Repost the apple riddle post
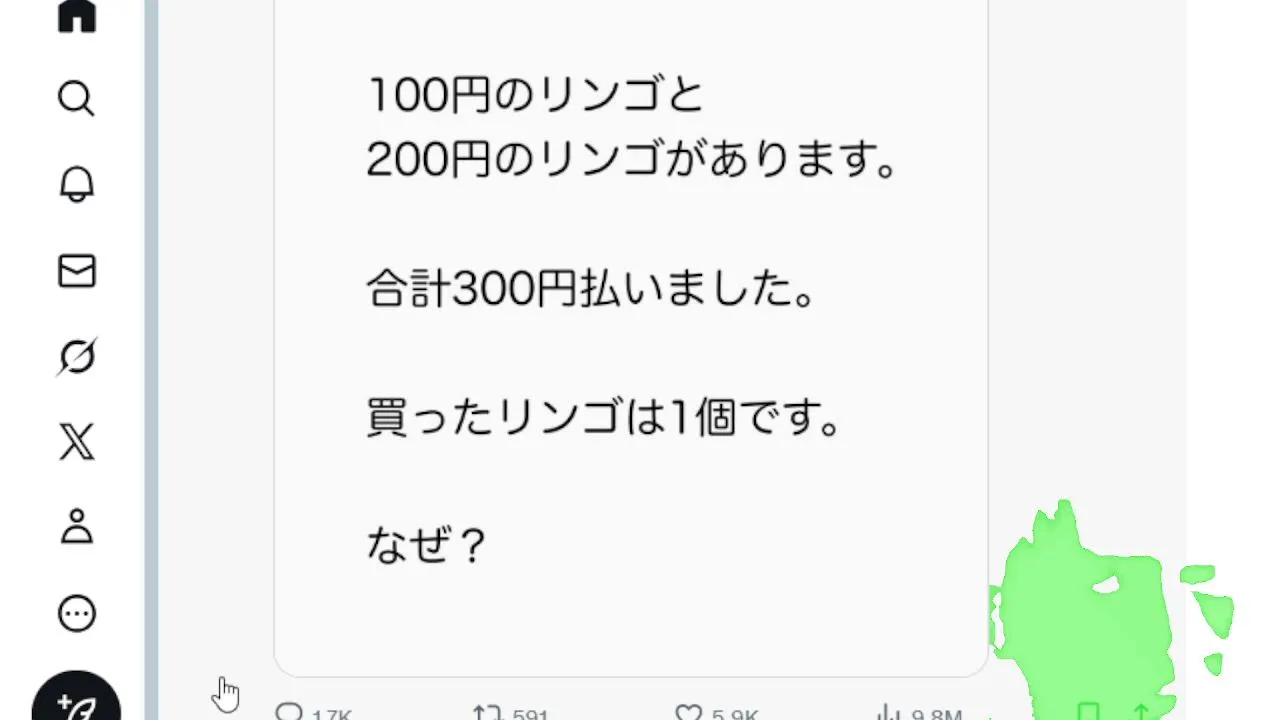 tap(487, 713)
